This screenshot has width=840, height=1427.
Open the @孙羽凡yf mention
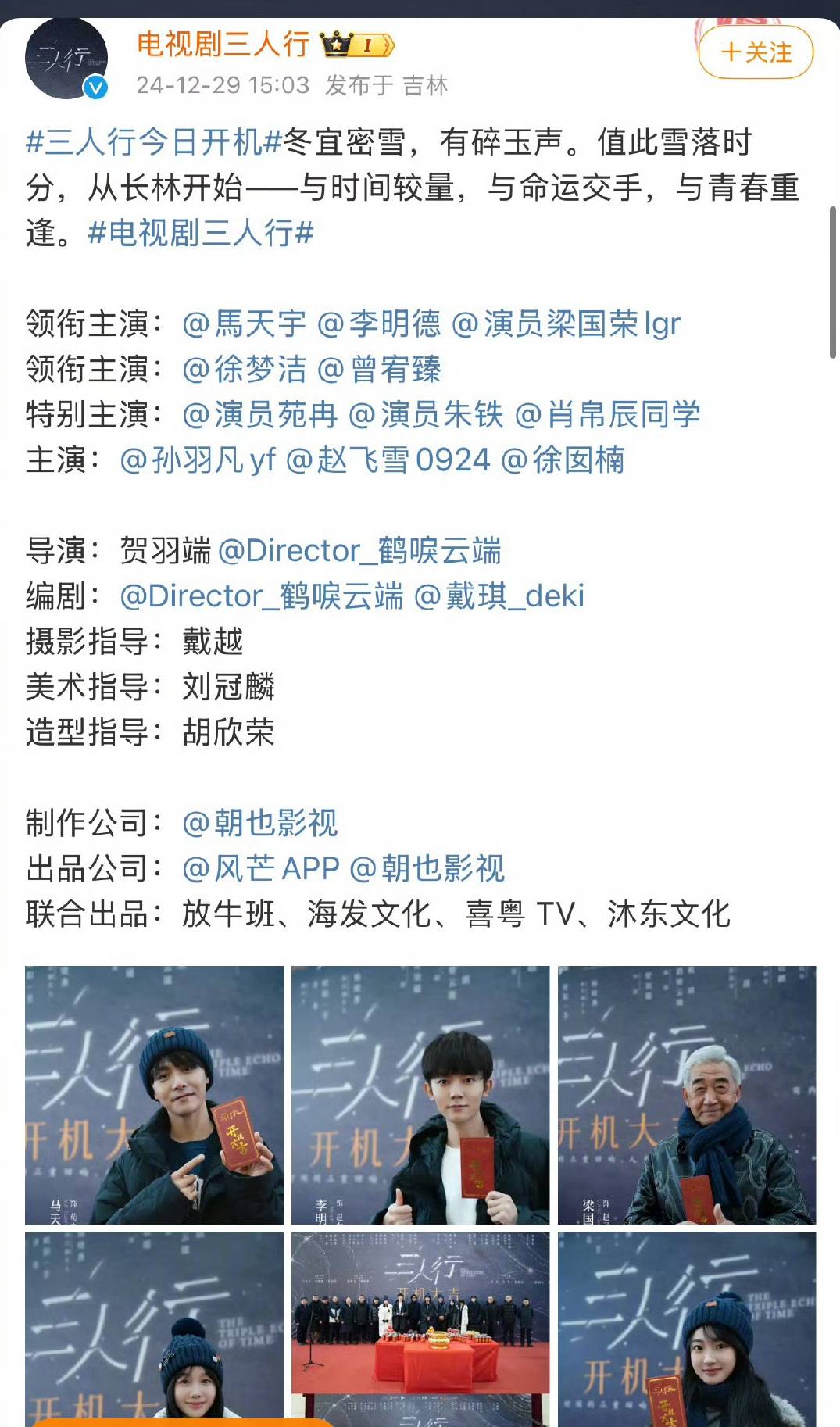[x=198, y=460]
